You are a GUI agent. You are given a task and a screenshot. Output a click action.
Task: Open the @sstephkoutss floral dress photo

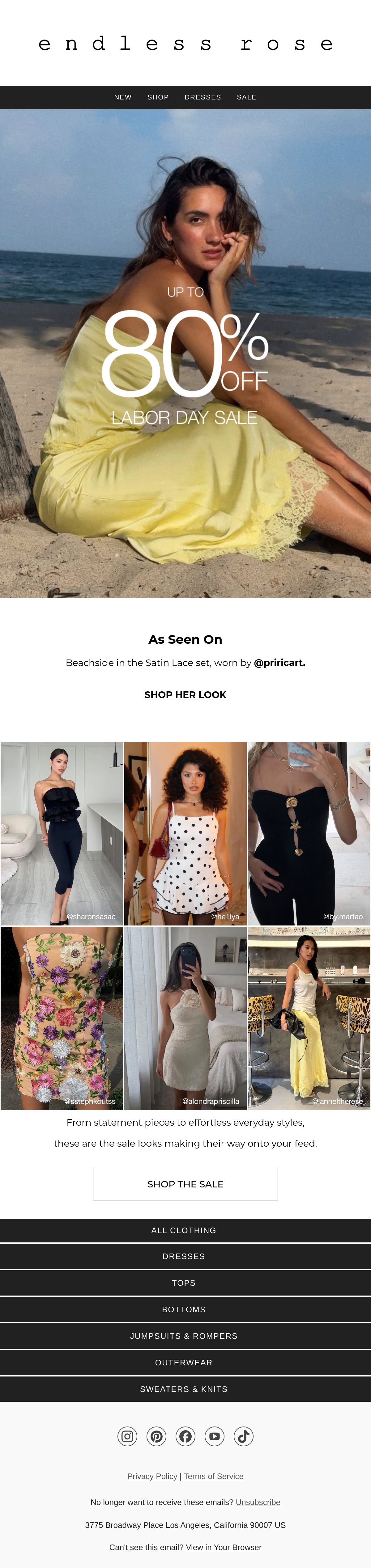point(62,1018)
